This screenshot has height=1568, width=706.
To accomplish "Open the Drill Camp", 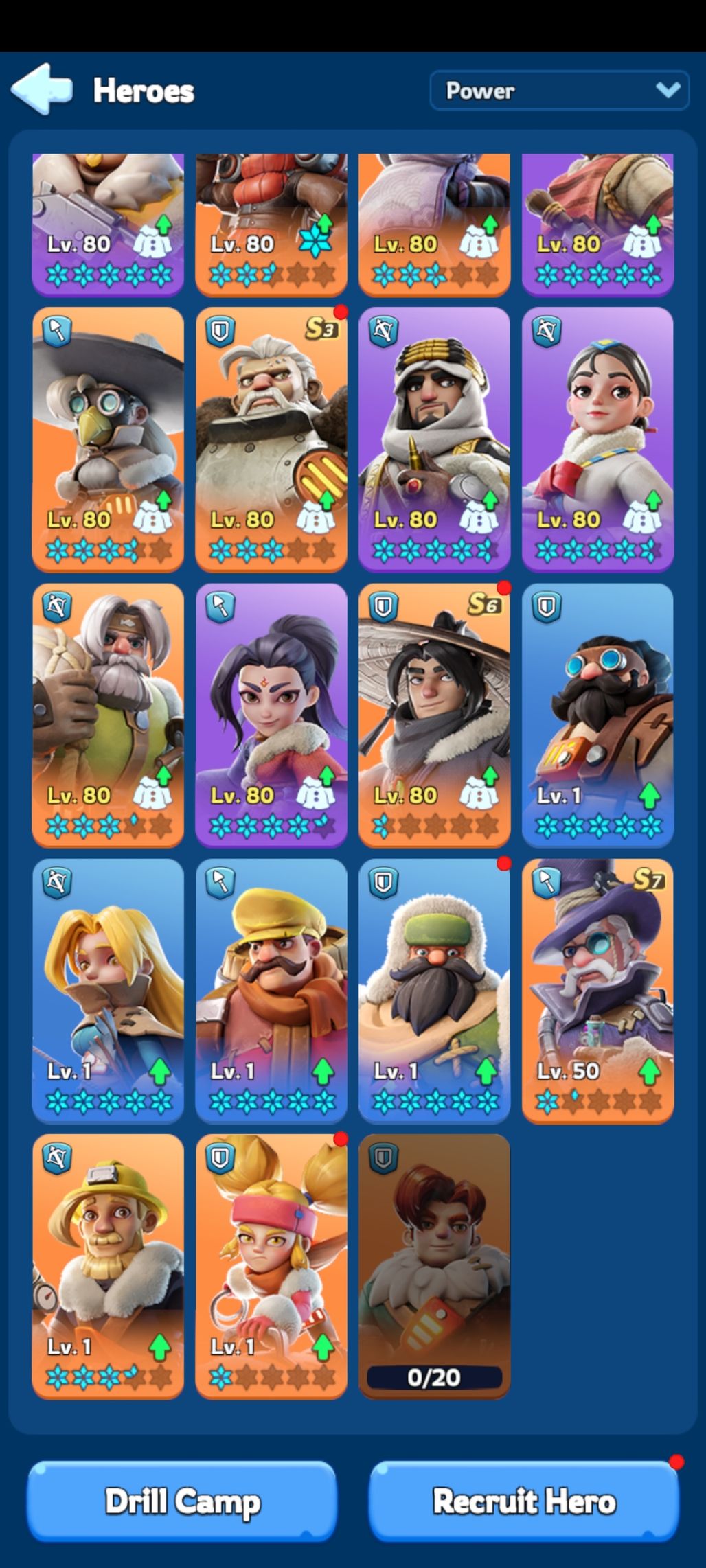I will (182, 1501).
